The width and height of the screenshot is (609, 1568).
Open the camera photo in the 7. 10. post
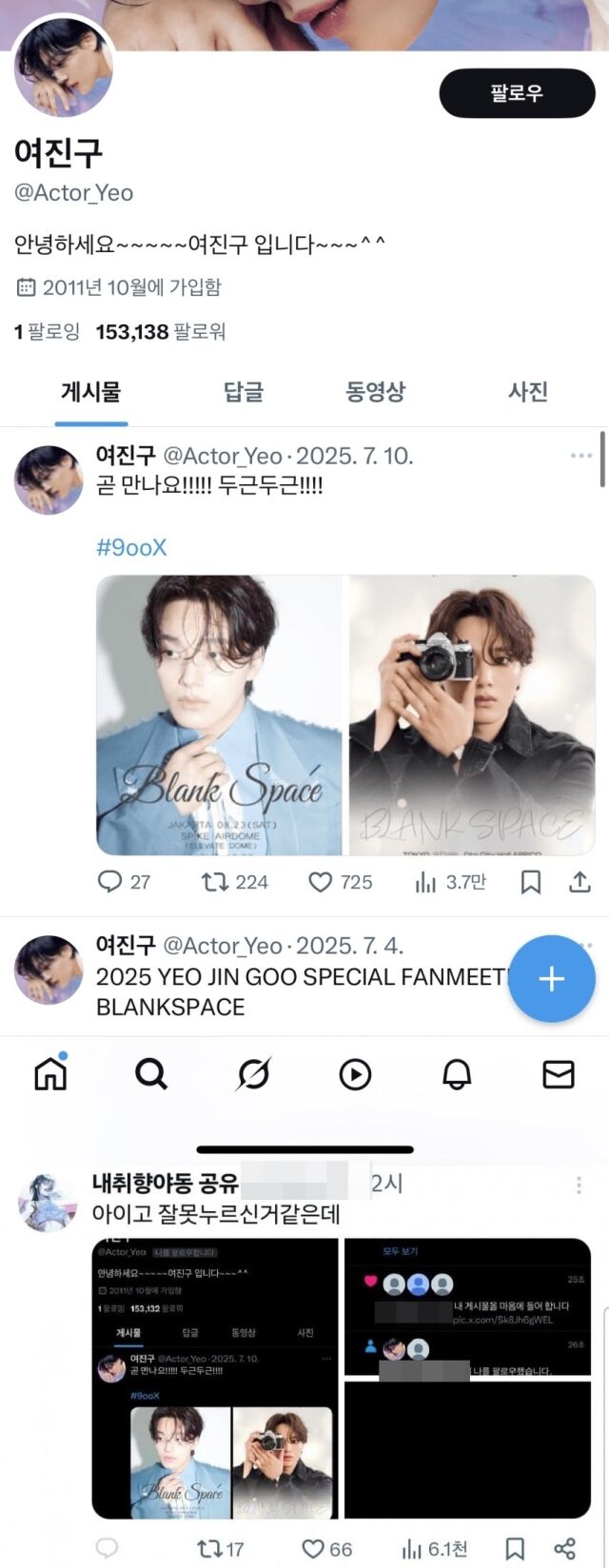[x=472, y=715]
